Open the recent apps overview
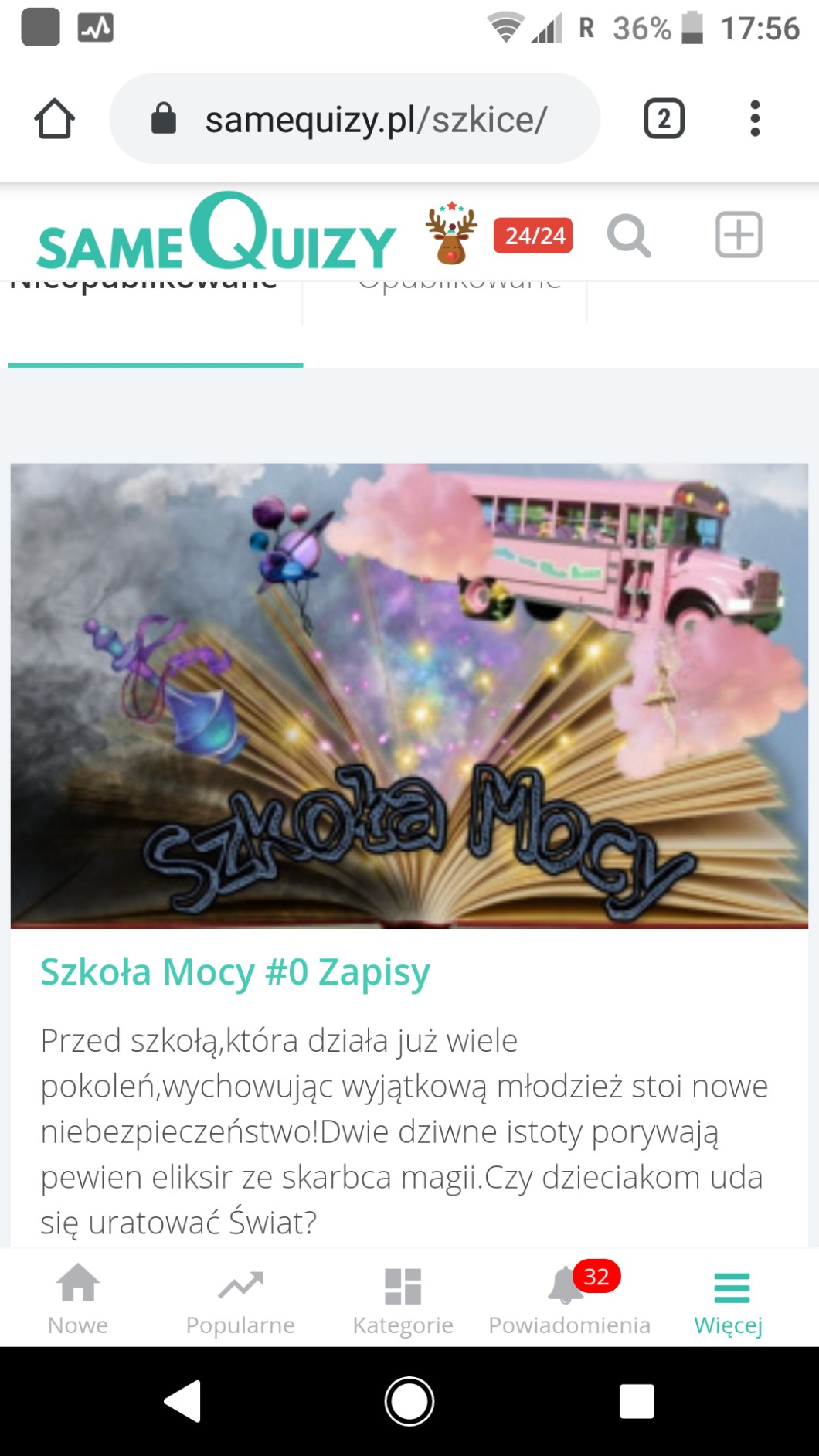 (x=637, y=1401)
